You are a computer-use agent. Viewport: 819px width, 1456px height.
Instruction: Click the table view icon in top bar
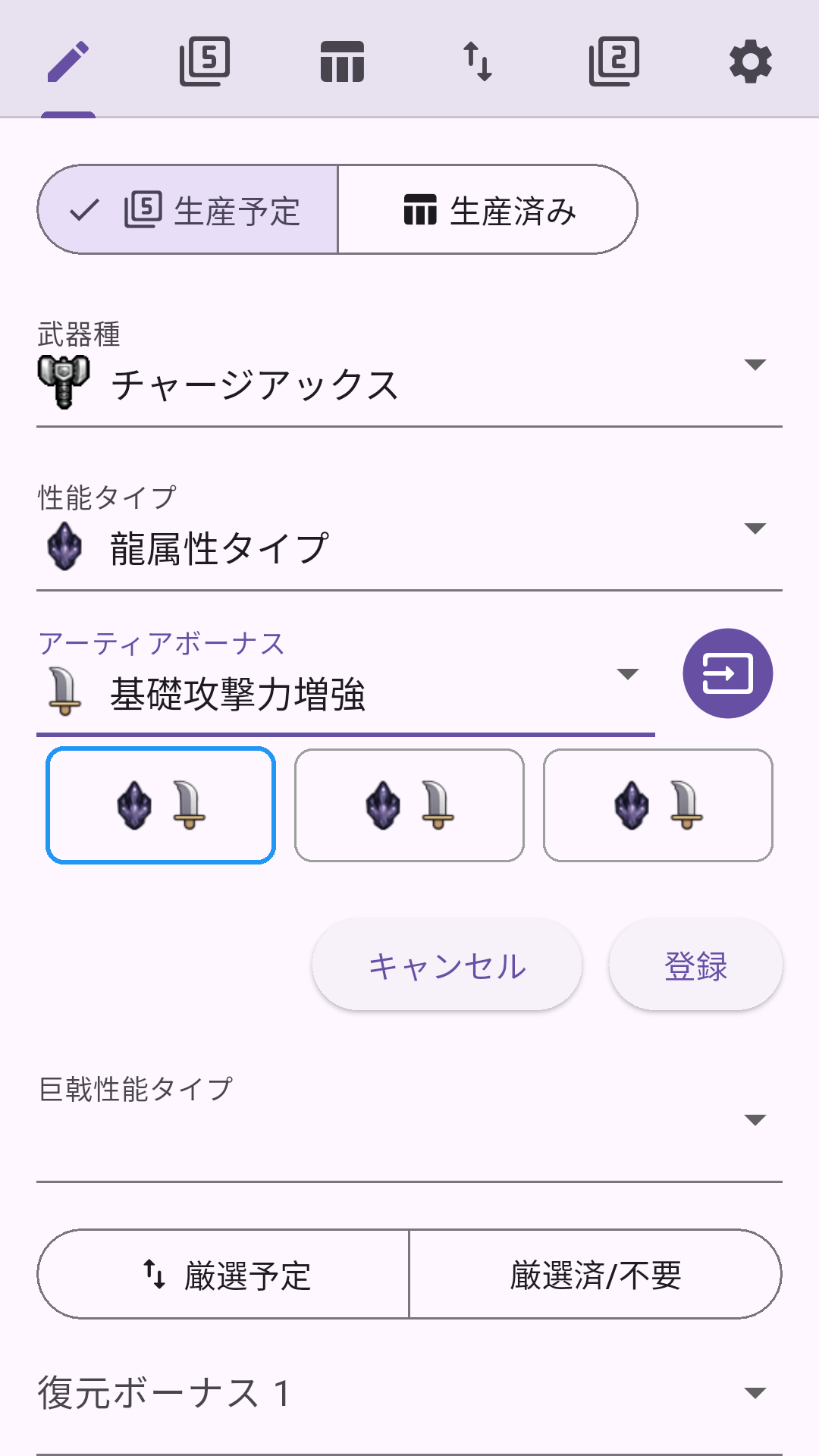[x=343, y=62]
